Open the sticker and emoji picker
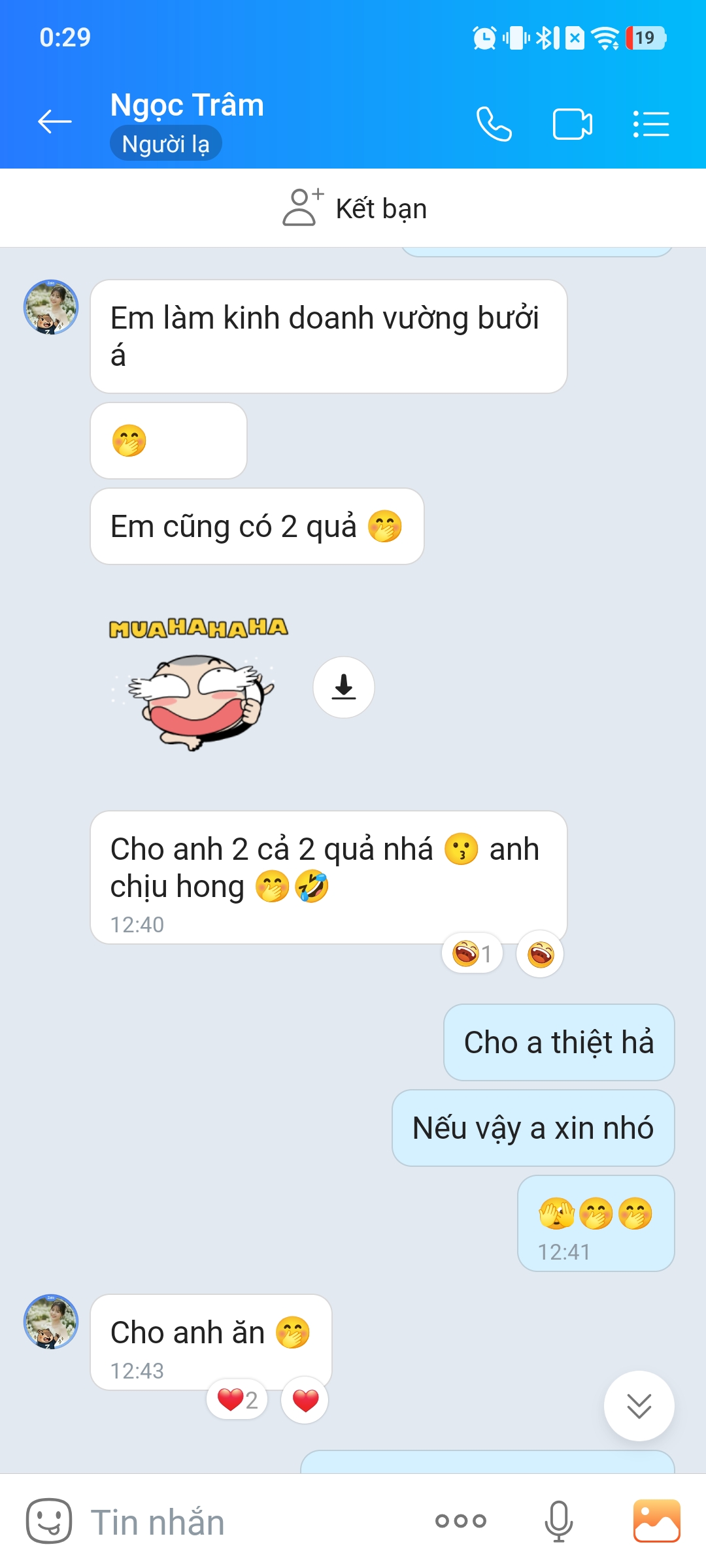Screen dimensions: 706x1568 [49, 1521]
